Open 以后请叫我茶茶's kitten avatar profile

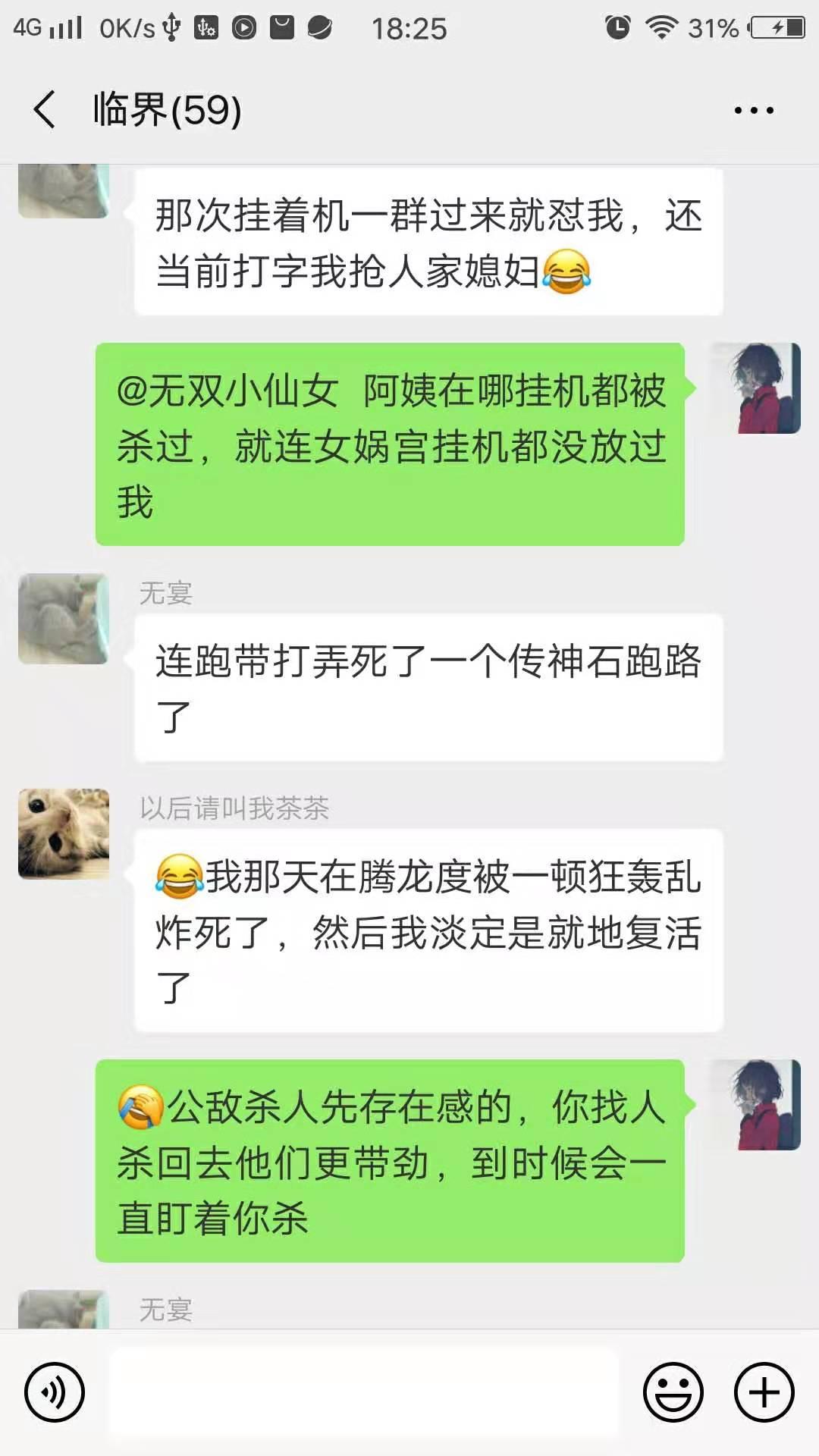pyautogui.click(x=64, y=834)
